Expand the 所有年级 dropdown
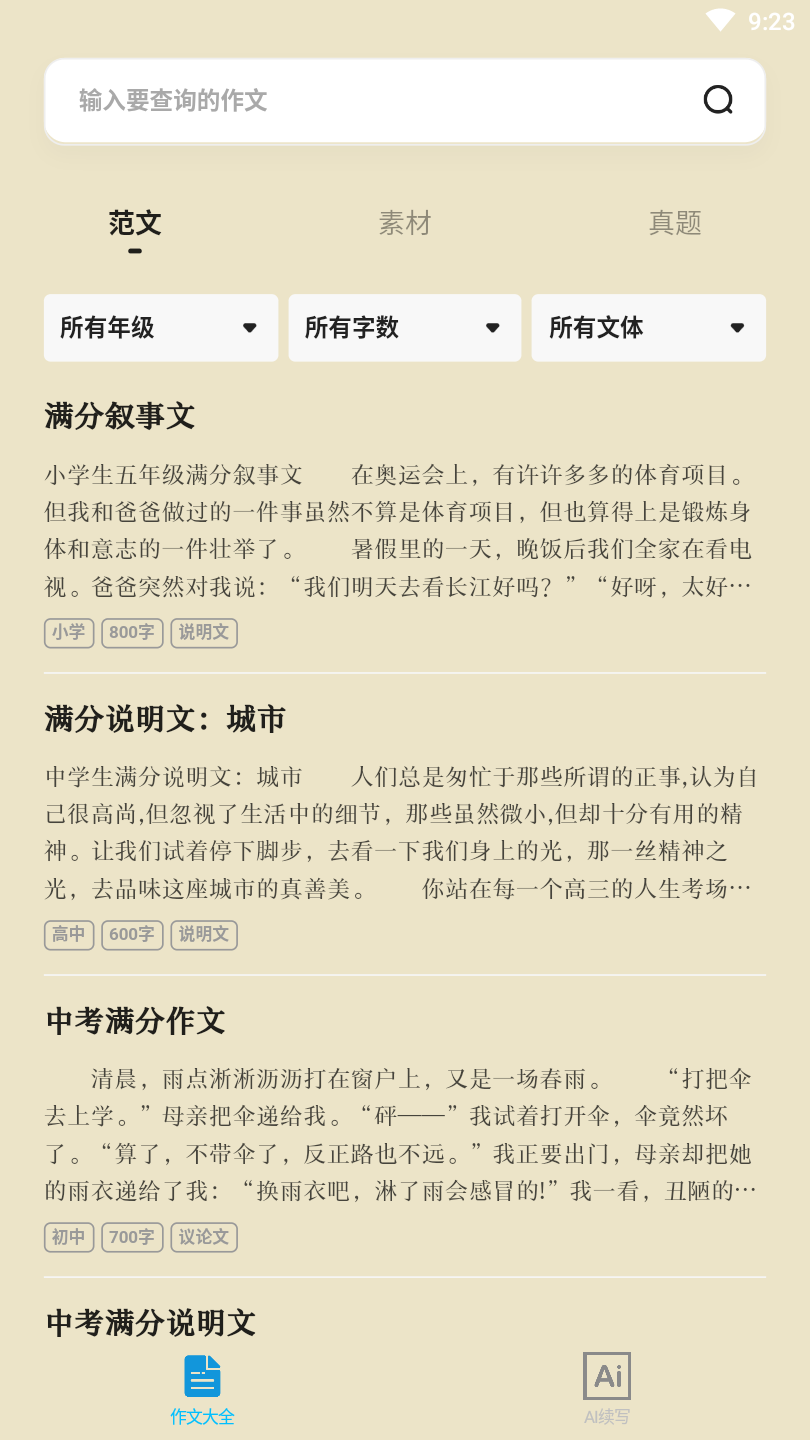 [x=161, y=328]
